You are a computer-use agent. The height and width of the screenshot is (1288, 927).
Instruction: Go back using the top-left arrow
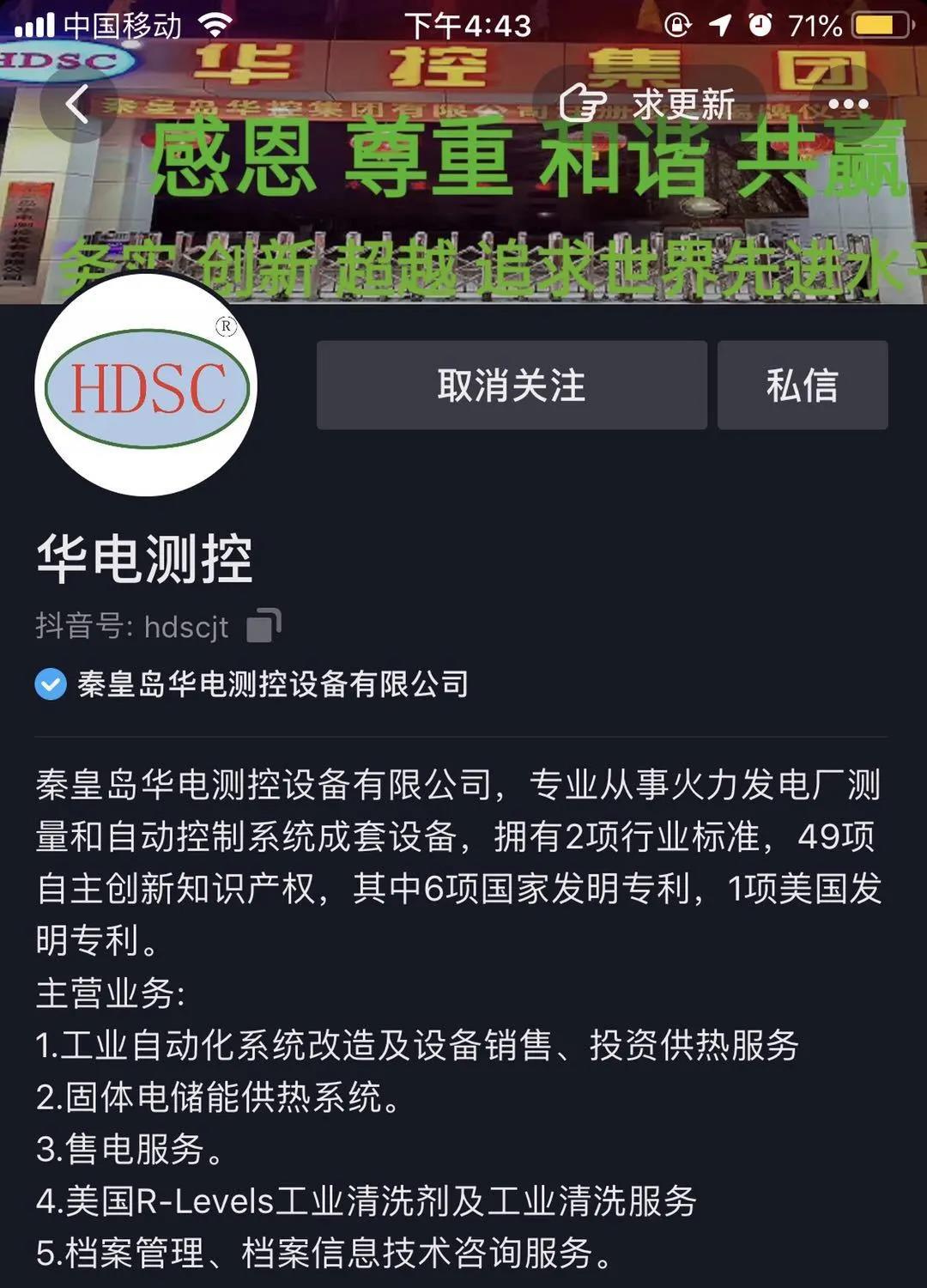pos(77,105)
